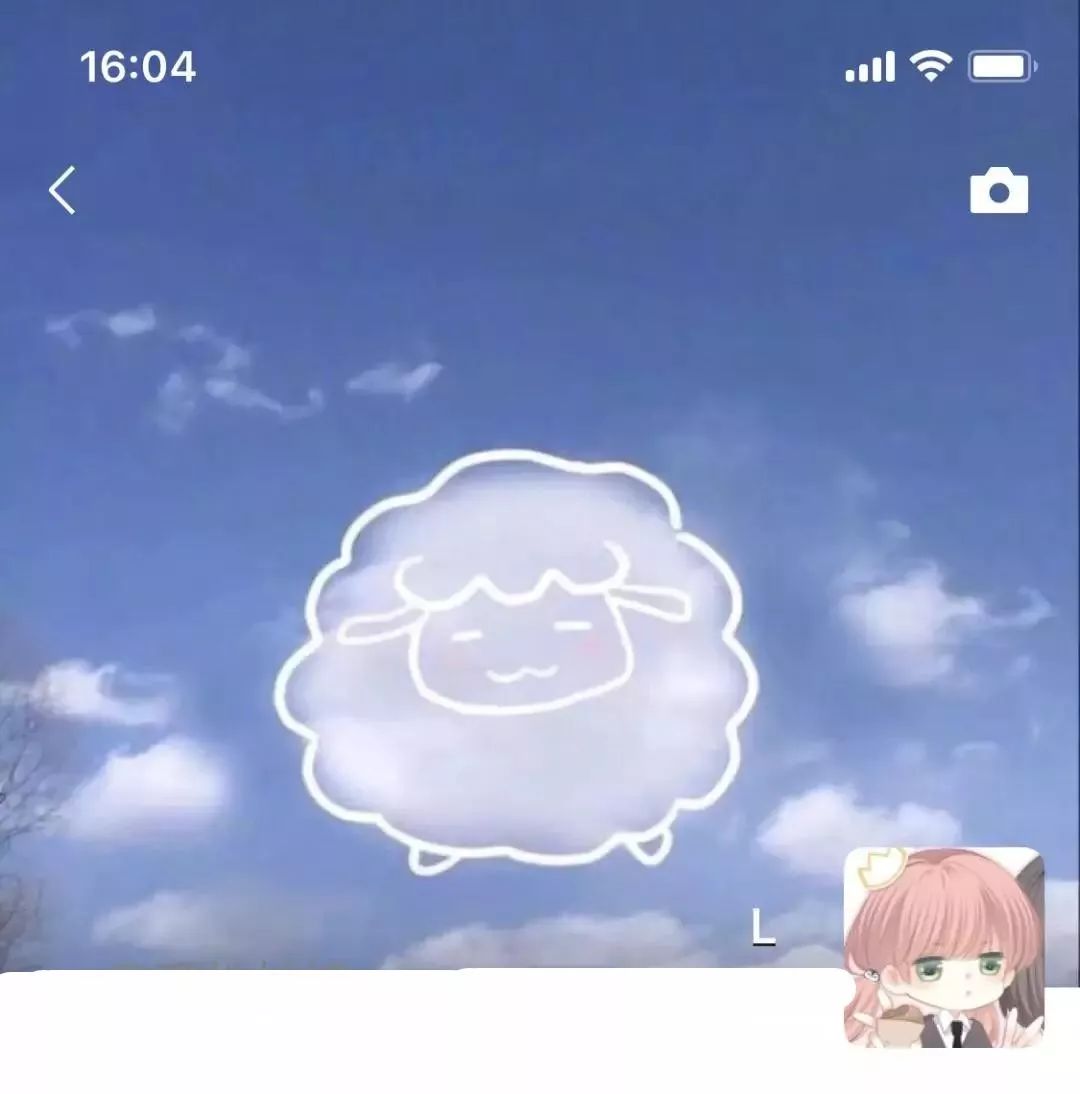Open the pink-haired profile avatar

[944, 947]
